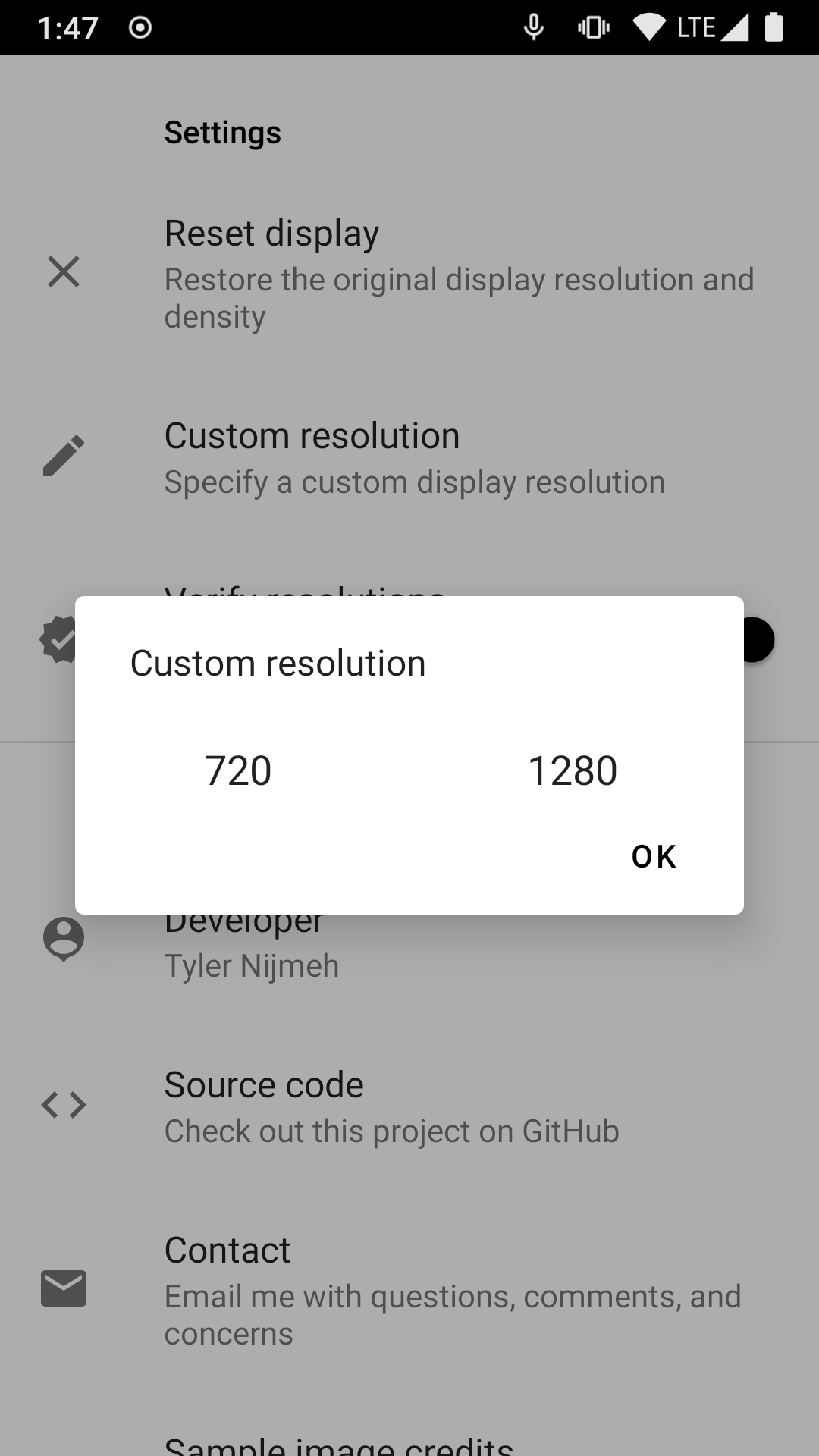Open the Custom resolution row behind the dialog
The image size is (819, 1456).
[409, 457]
